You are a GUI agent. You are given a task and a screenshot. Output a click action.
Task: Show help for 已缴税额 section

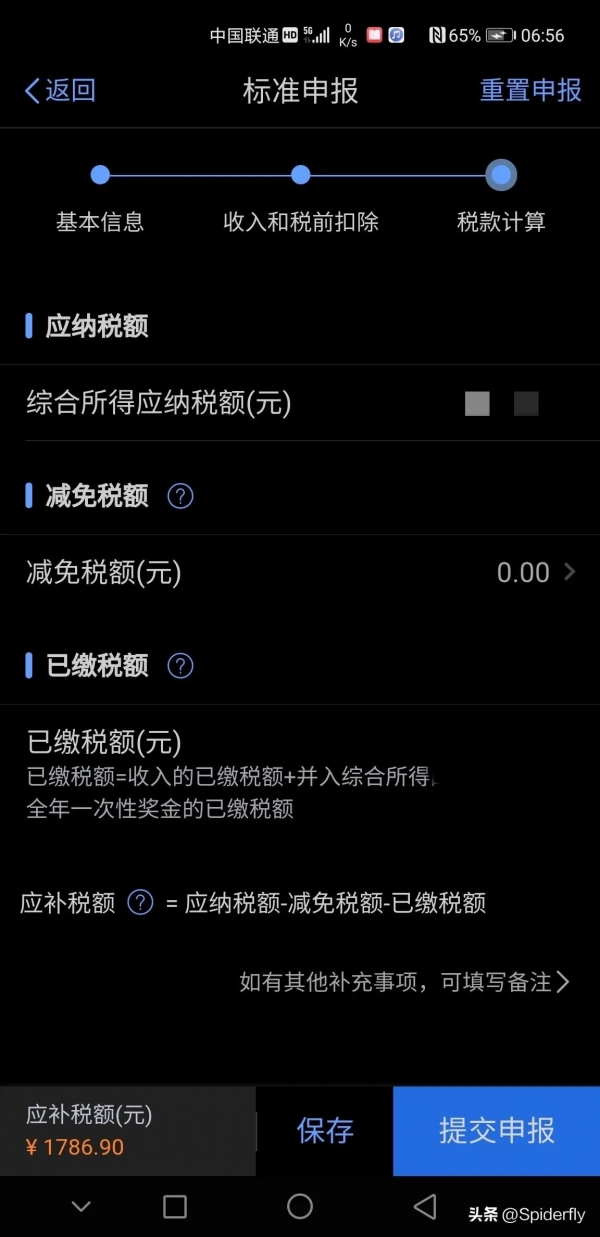click(x=180, y=666)
